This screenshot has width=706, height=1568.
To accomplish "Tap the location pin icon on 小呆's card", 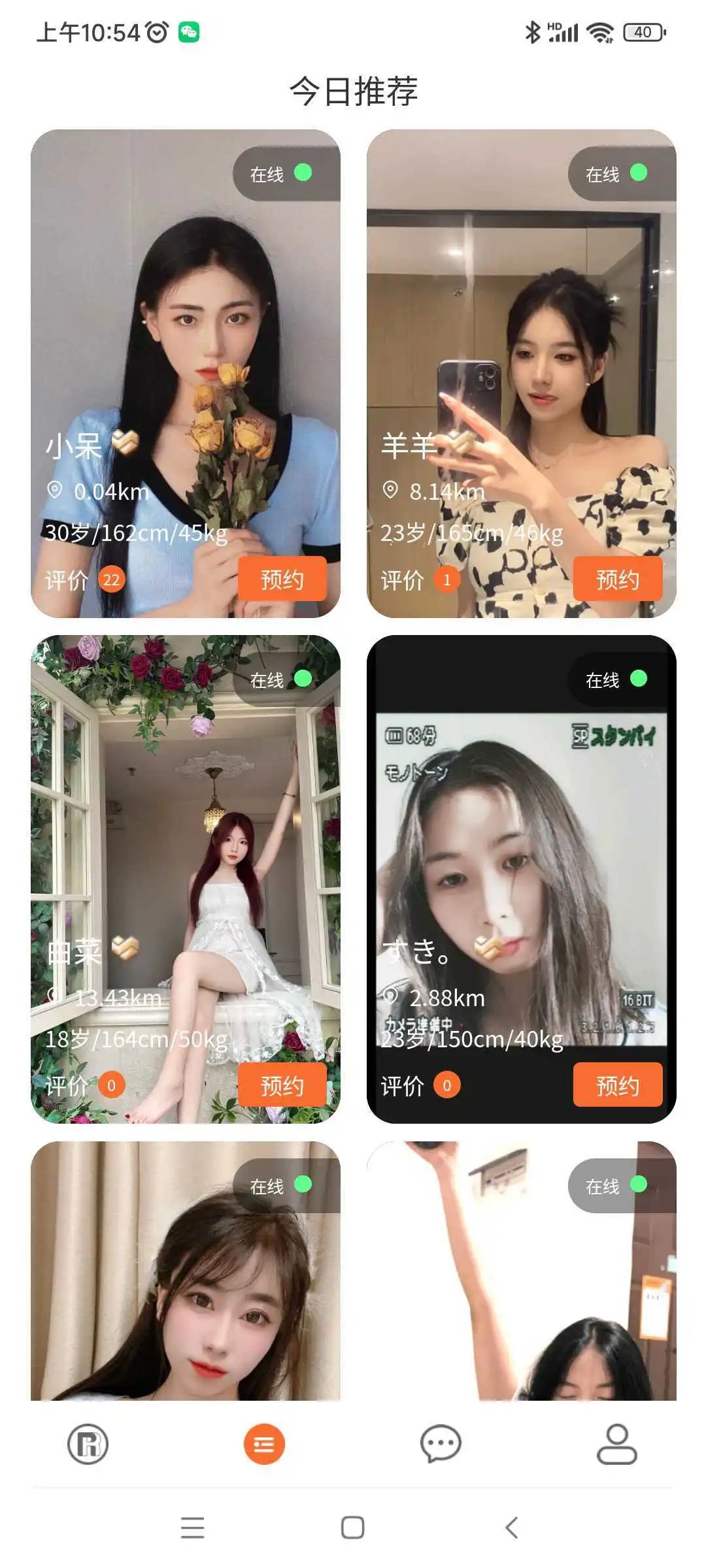I will [x=56, y=489].
